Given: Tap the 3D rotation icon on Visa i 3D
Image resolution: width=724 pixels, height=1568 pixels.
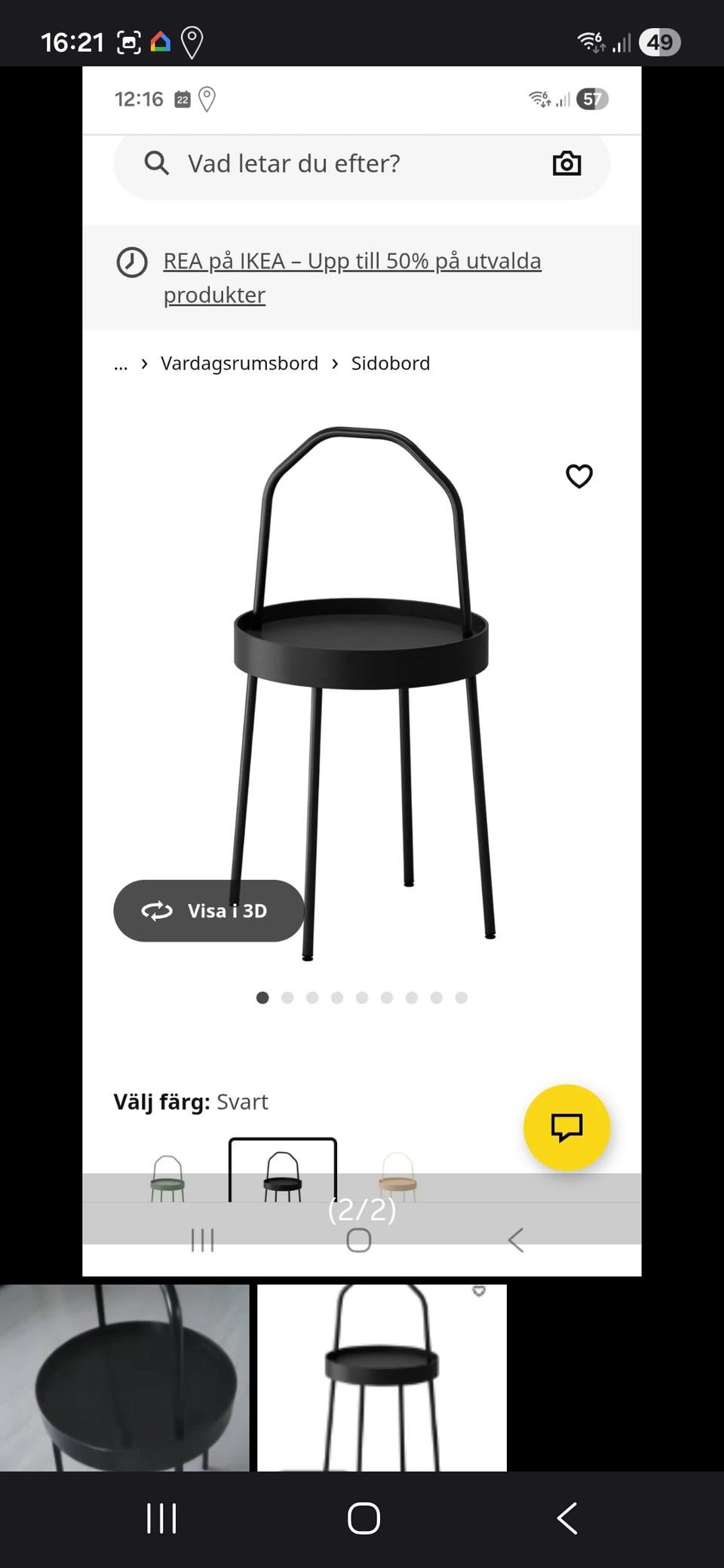Looking at the screenshot, I should click(156, 911).
